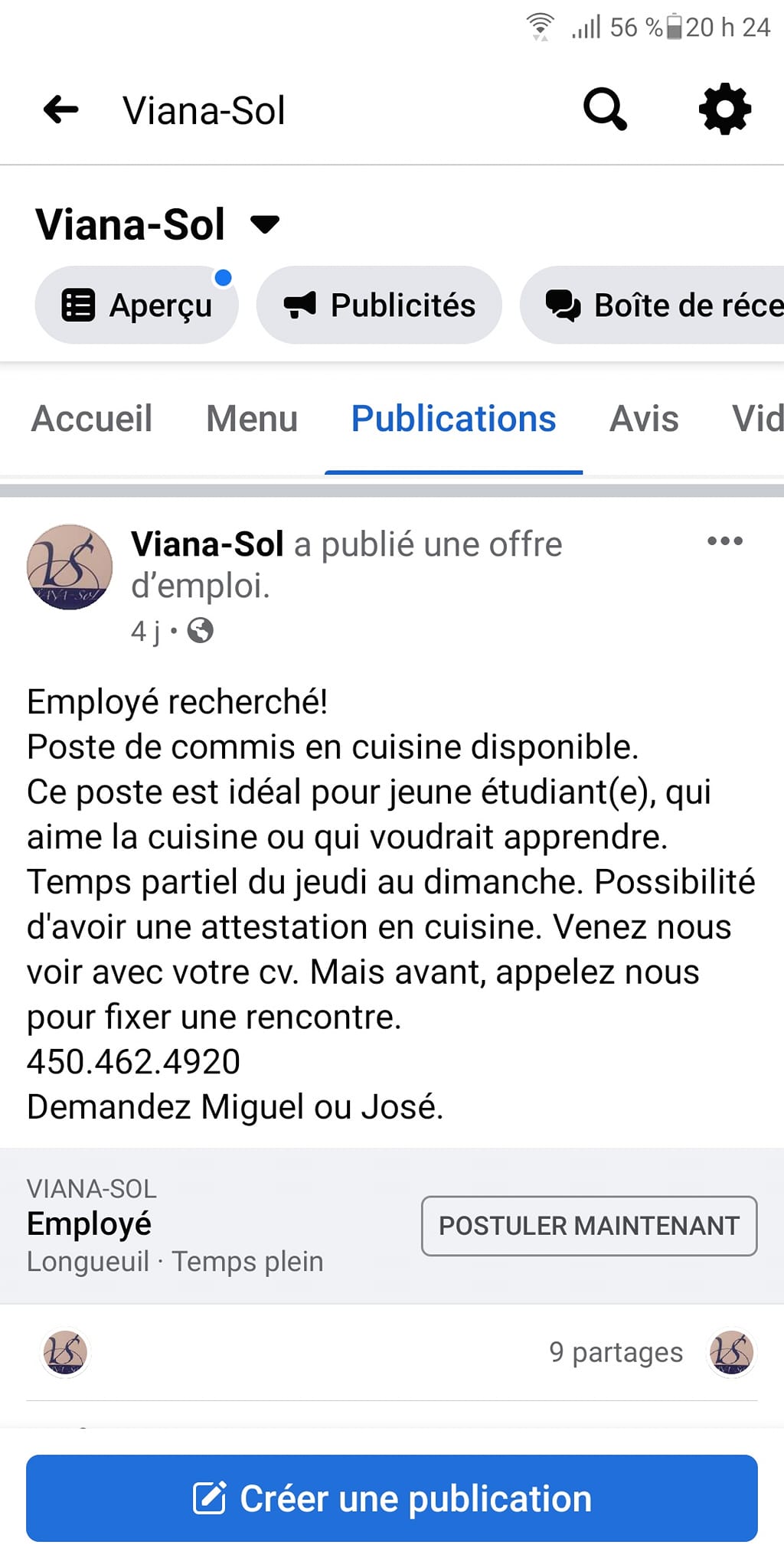Open the Viana-Sol profile picture on the post
The width and height of the screenshot is (784, 1568).
coord(70,567)
